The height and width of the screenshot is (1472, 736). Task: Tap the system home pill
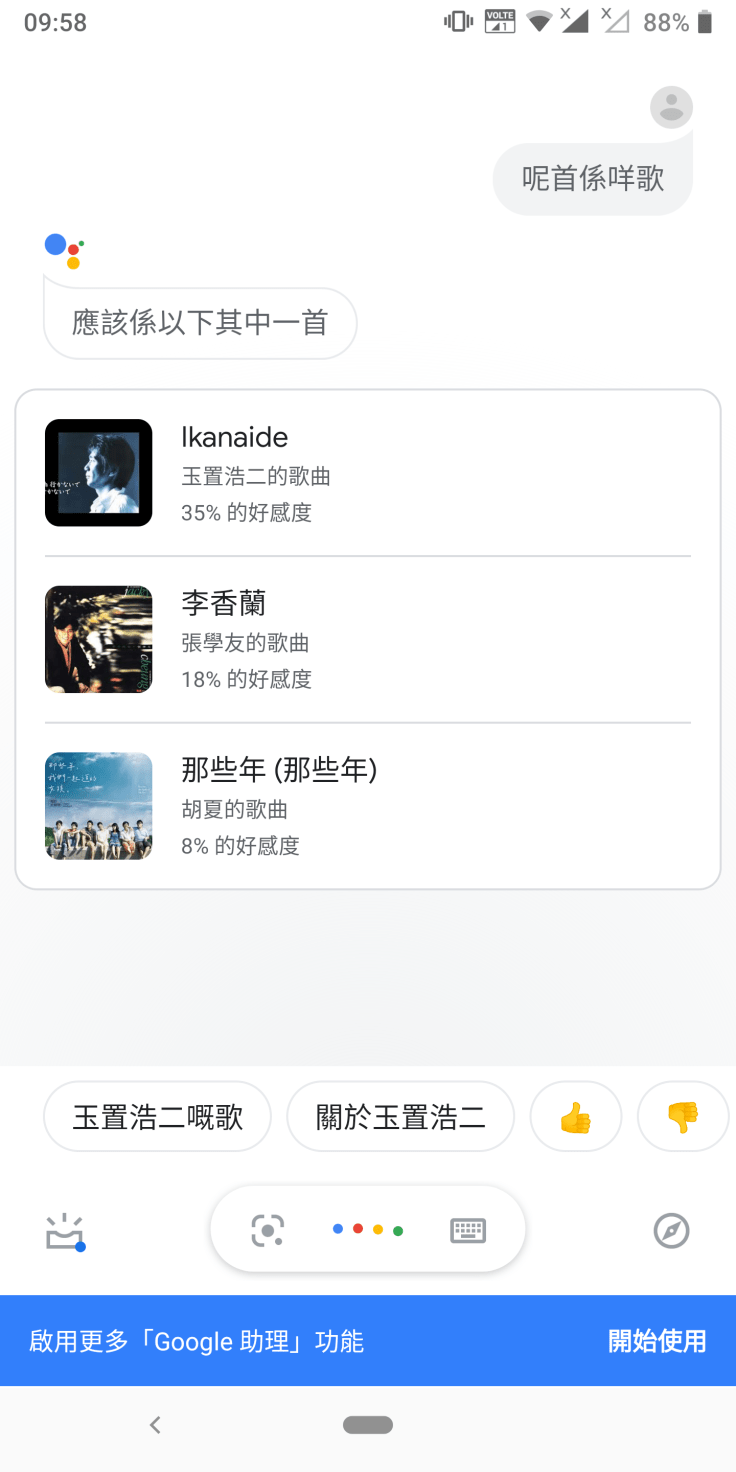click(x=368, y=1425)
